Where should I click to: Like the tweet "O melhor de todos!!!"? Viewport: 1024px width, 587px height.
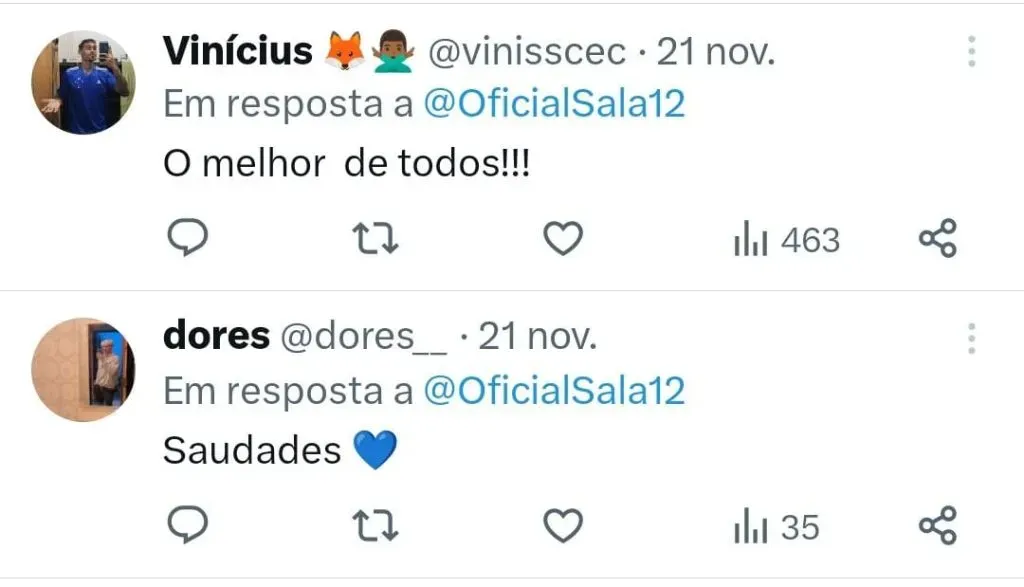tap(563, 239)
